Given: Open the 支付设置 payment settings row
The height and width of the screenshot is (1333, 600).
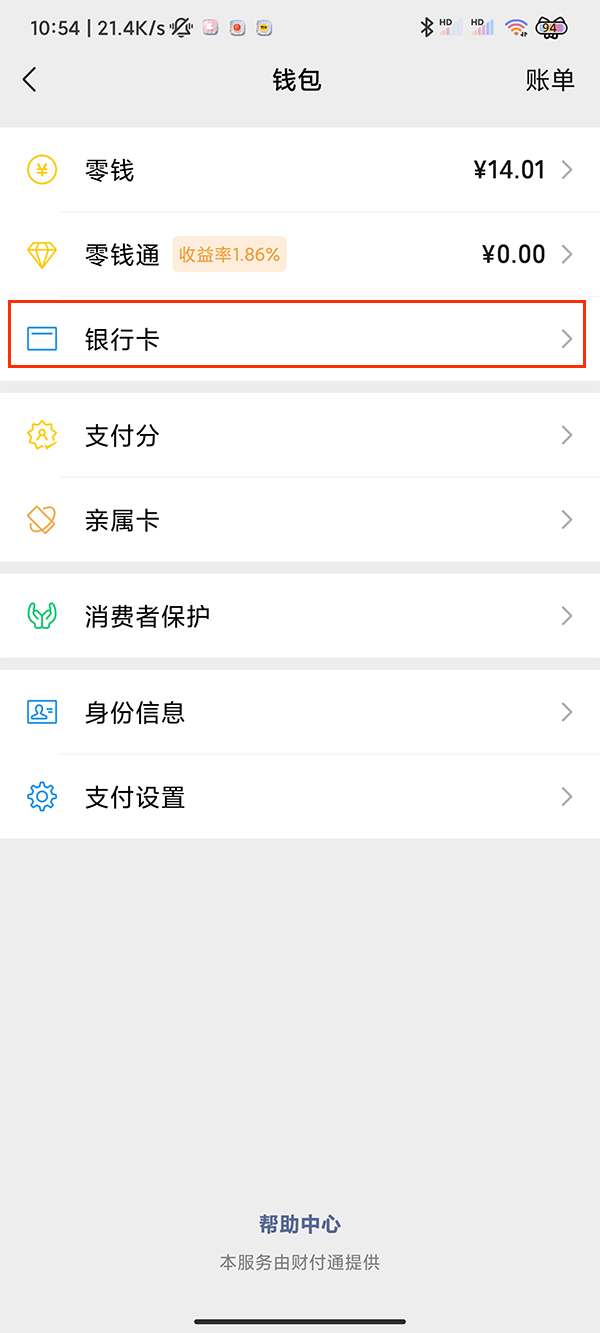Looking at the screenshot, I should click(x=300, y=797).
